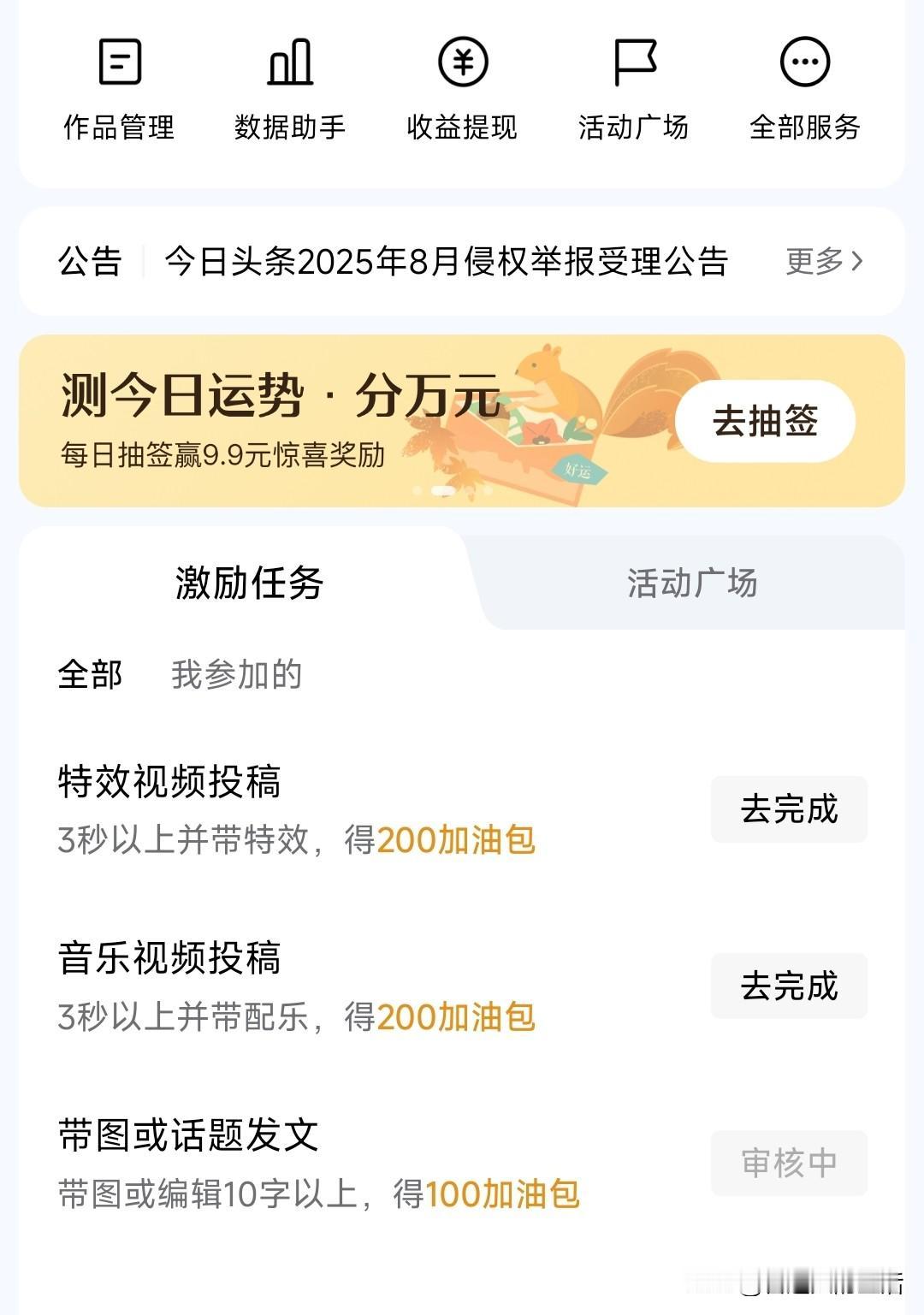Switch to 我参加的 filter
This screenshot has height=1315, width=924.
[x=237, y=675]
